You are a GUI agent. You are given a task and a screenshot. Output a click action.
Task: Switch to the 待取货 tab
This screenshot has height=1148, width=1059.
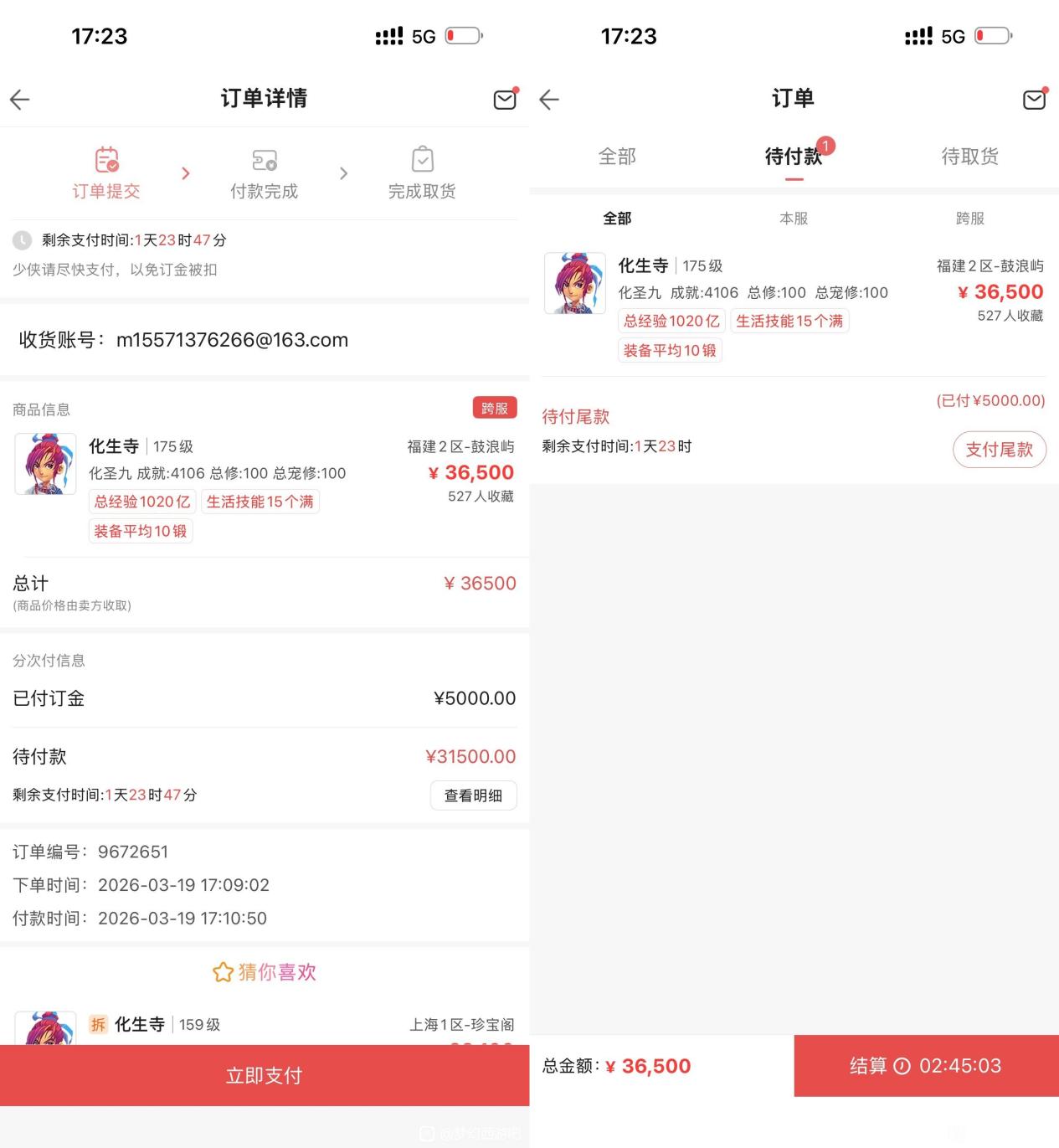point(969,157)
